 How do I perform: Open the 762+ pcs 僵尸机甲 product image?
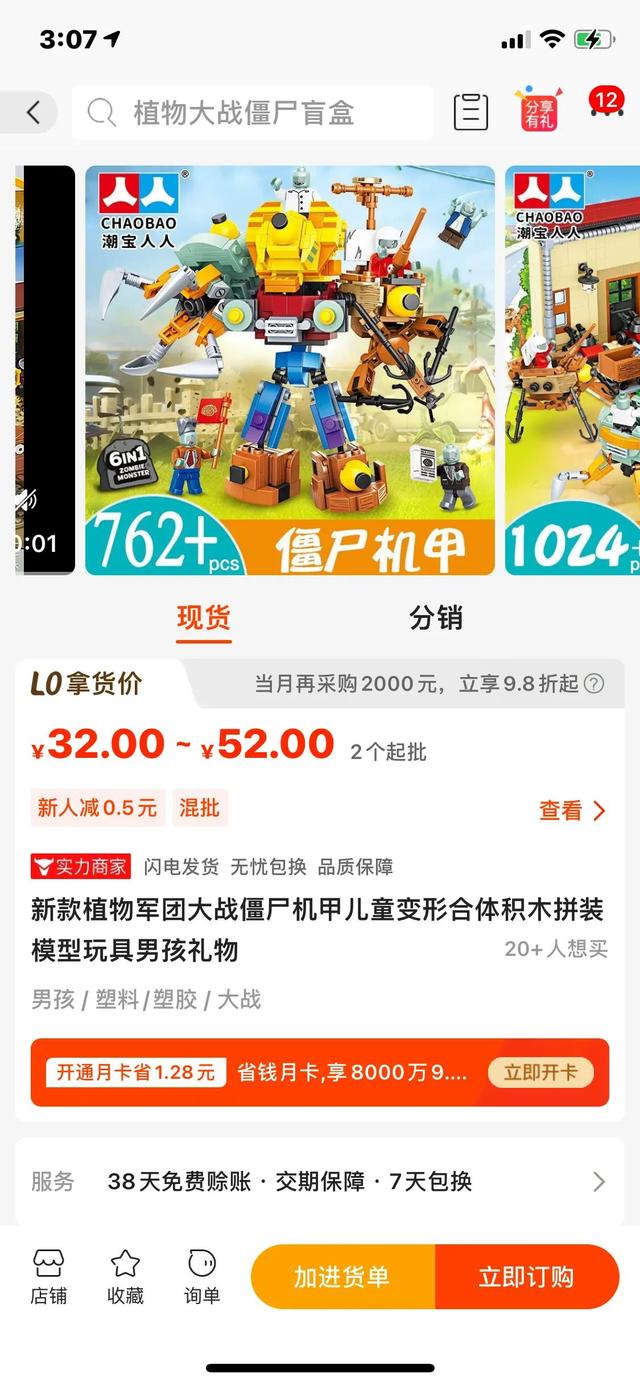pyautogui.click(x=289, y=370)
